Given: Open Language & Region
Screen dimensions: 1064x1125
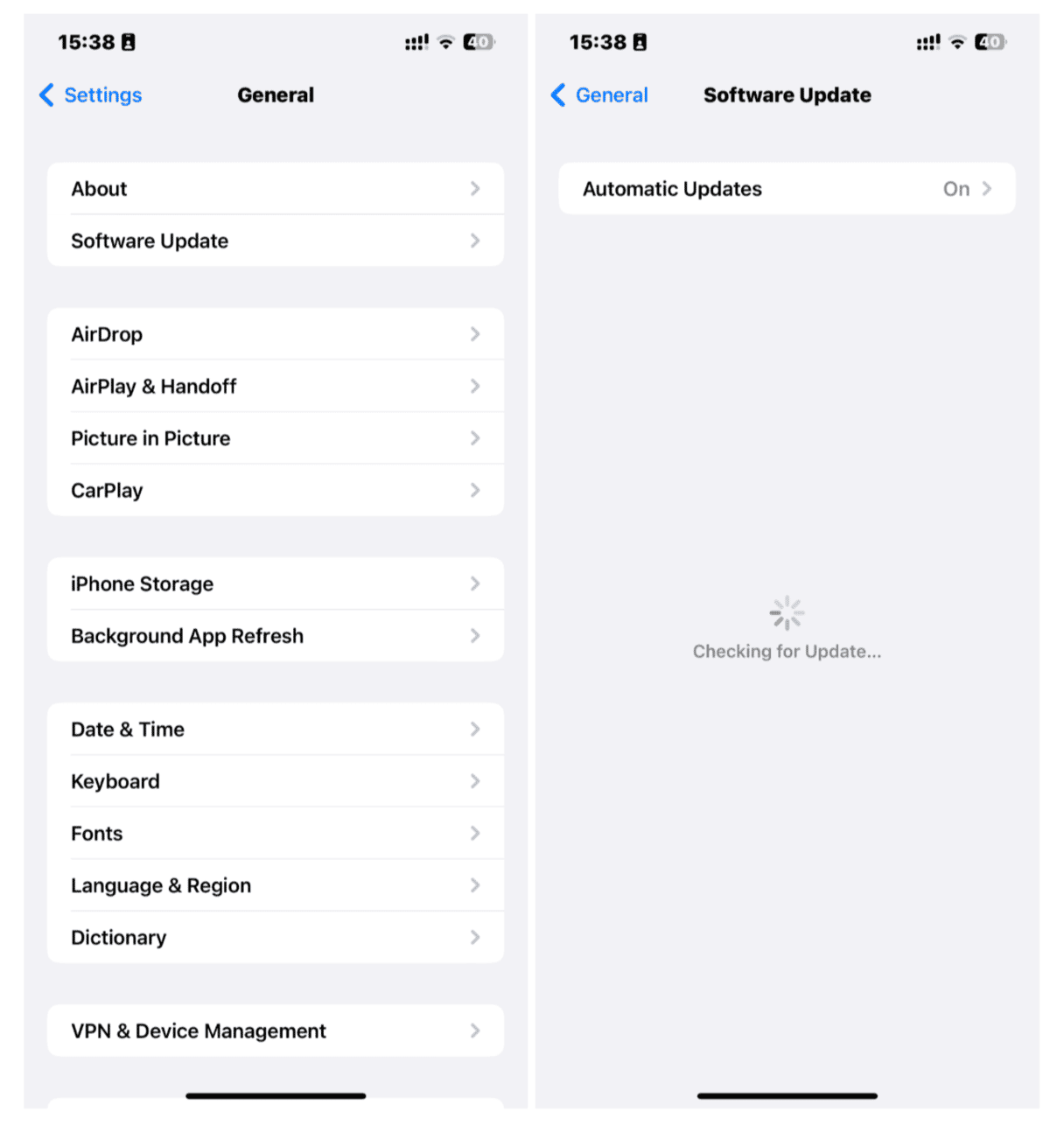Looking at the screenshot, I should 275,885.
